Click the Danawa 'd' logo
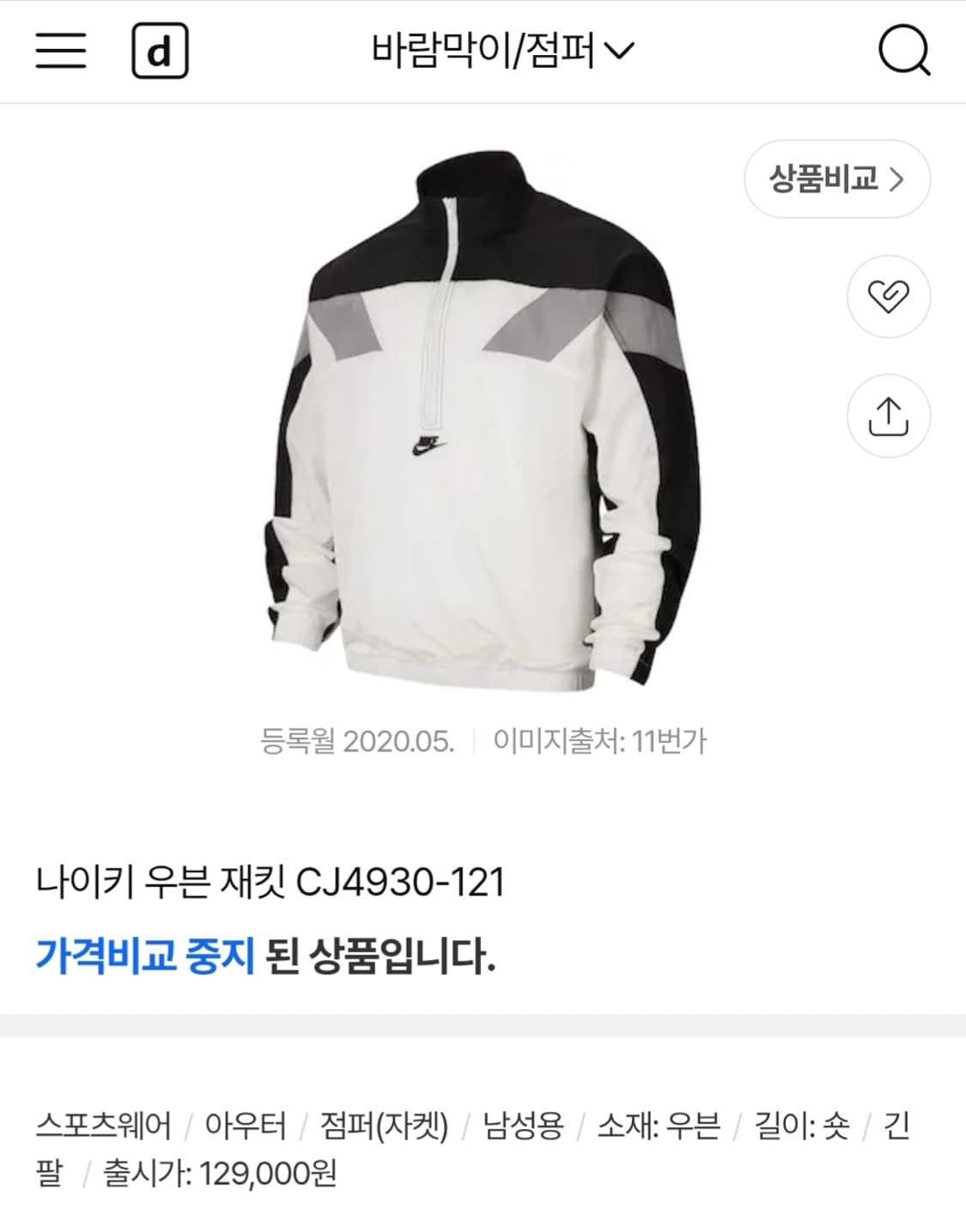This screenshot has width=966, height=1232. (158, 52)
